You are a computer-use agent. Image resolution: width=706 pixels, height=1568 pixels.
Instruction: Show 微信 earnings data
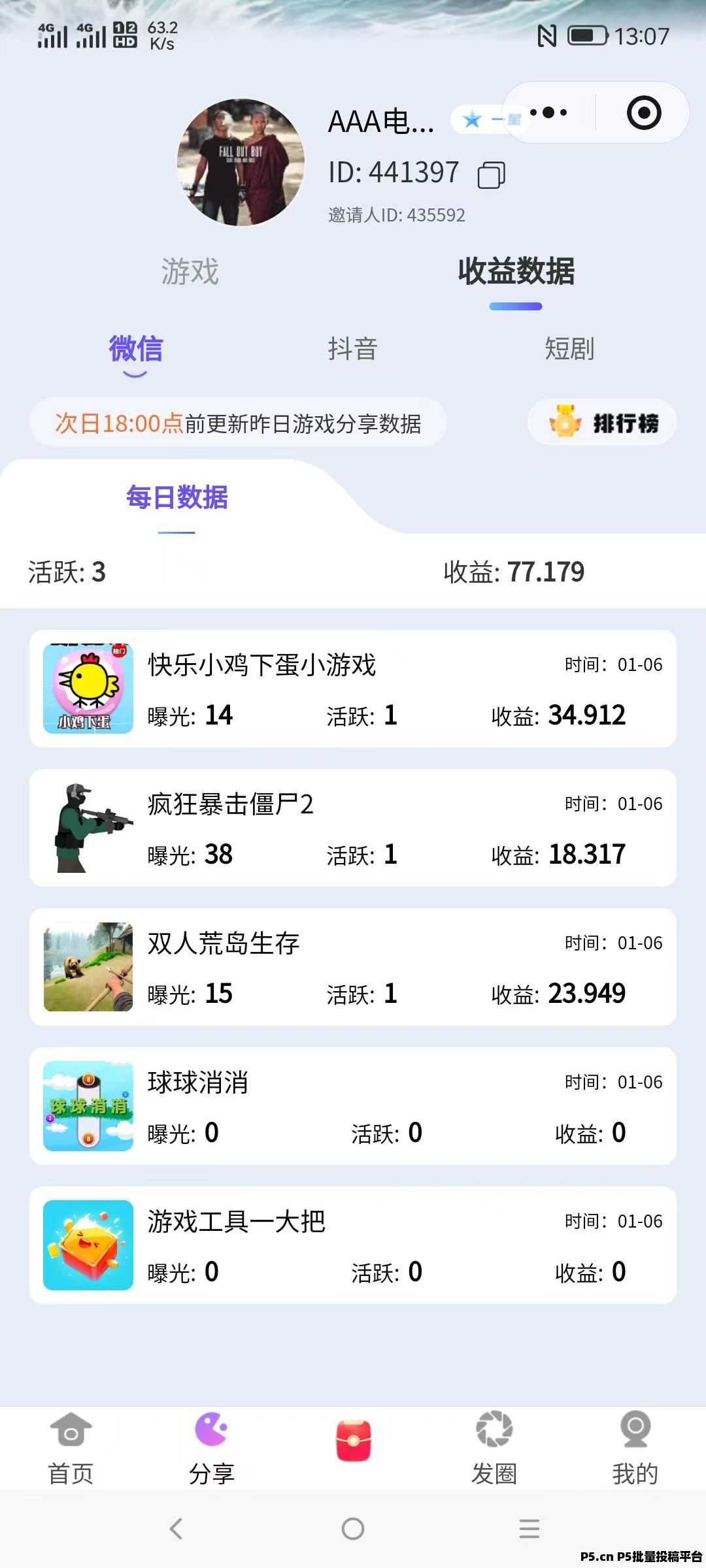(135, 348)
